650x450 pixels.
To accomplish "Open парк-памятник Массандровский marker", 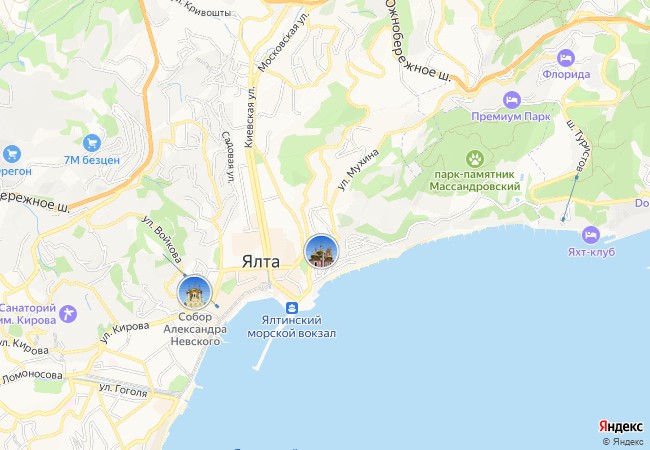I will coord(476,157).
